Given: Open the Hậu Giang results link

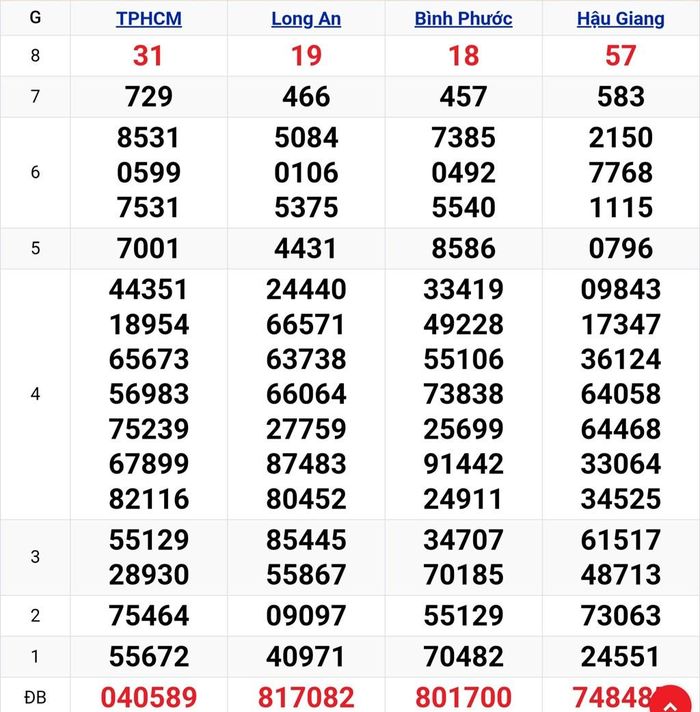Looking at the screenshot, I should pos(621,19).
